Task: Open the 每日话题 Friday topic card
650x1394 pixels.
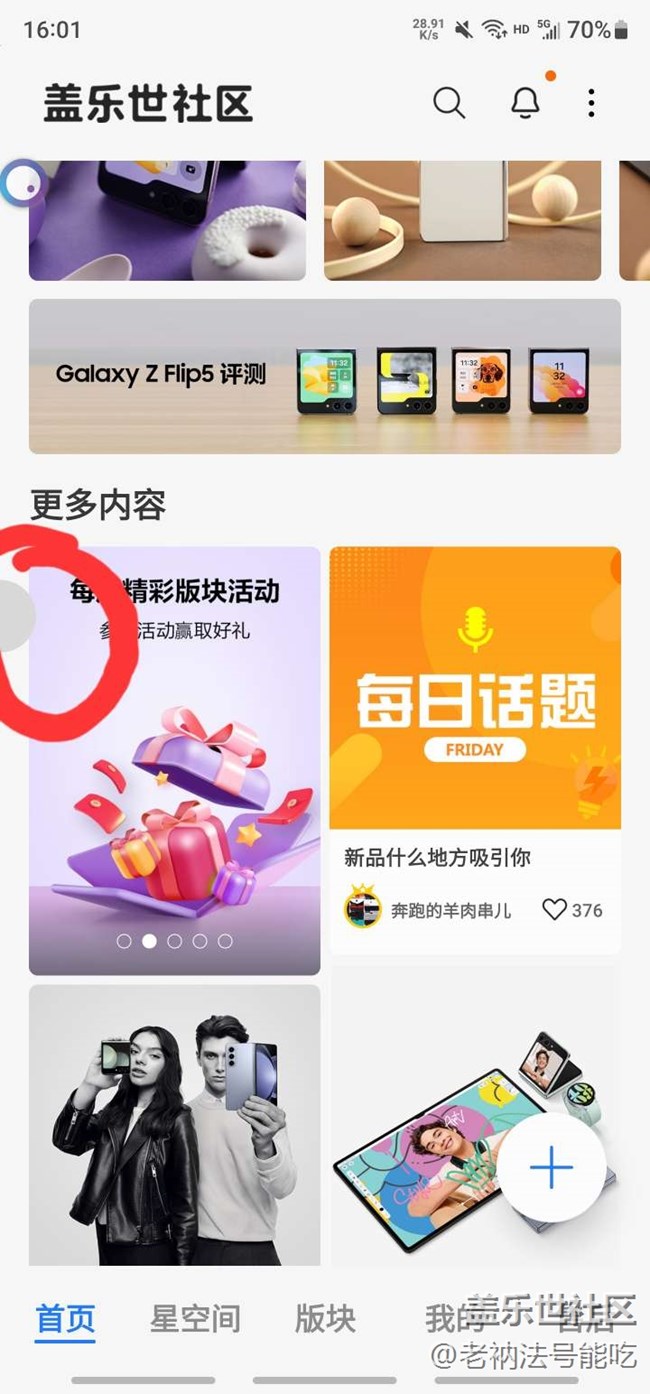Action: click(475, 688)
